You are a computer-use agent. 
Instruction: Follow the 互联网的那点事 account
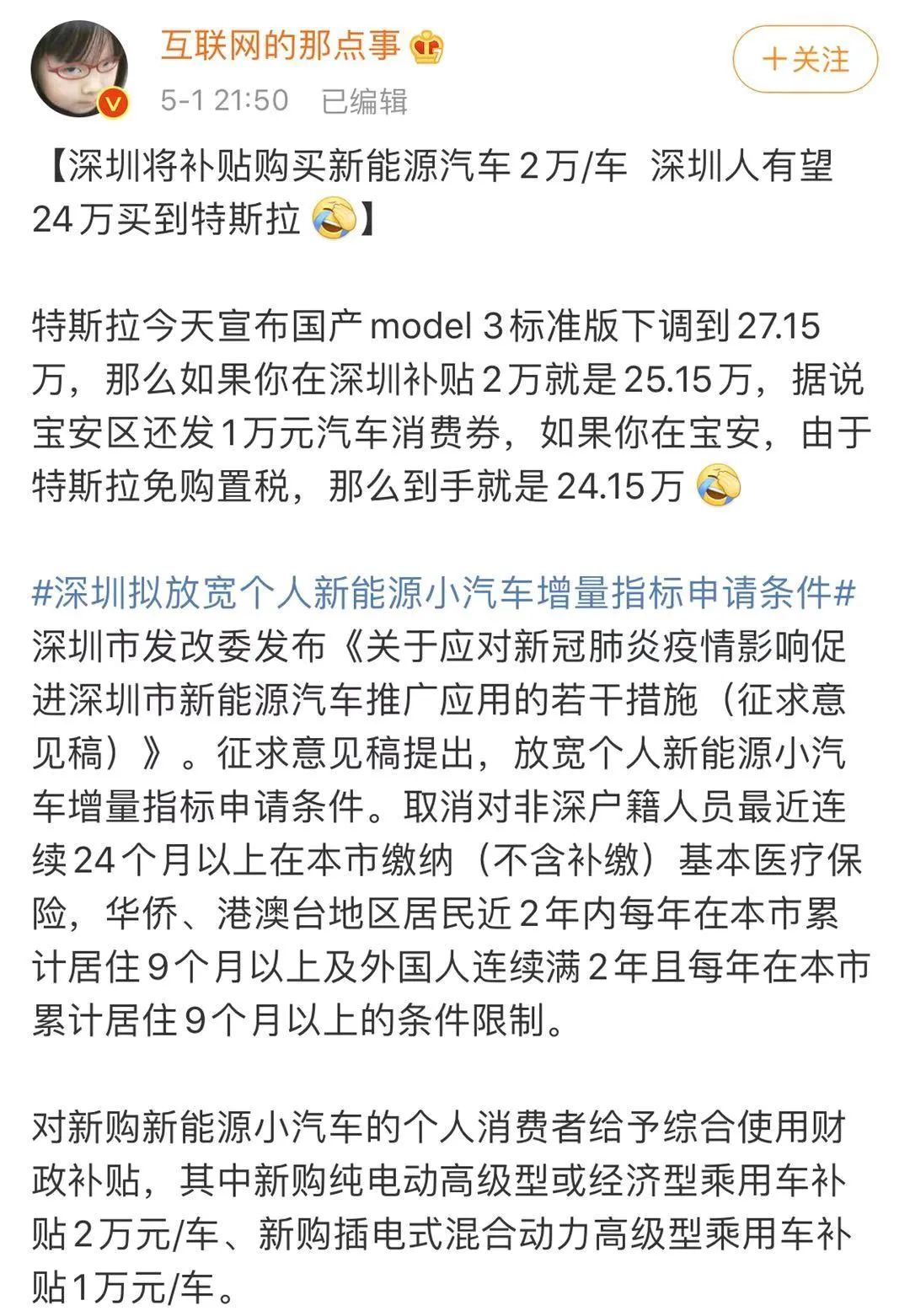[805, 60]
